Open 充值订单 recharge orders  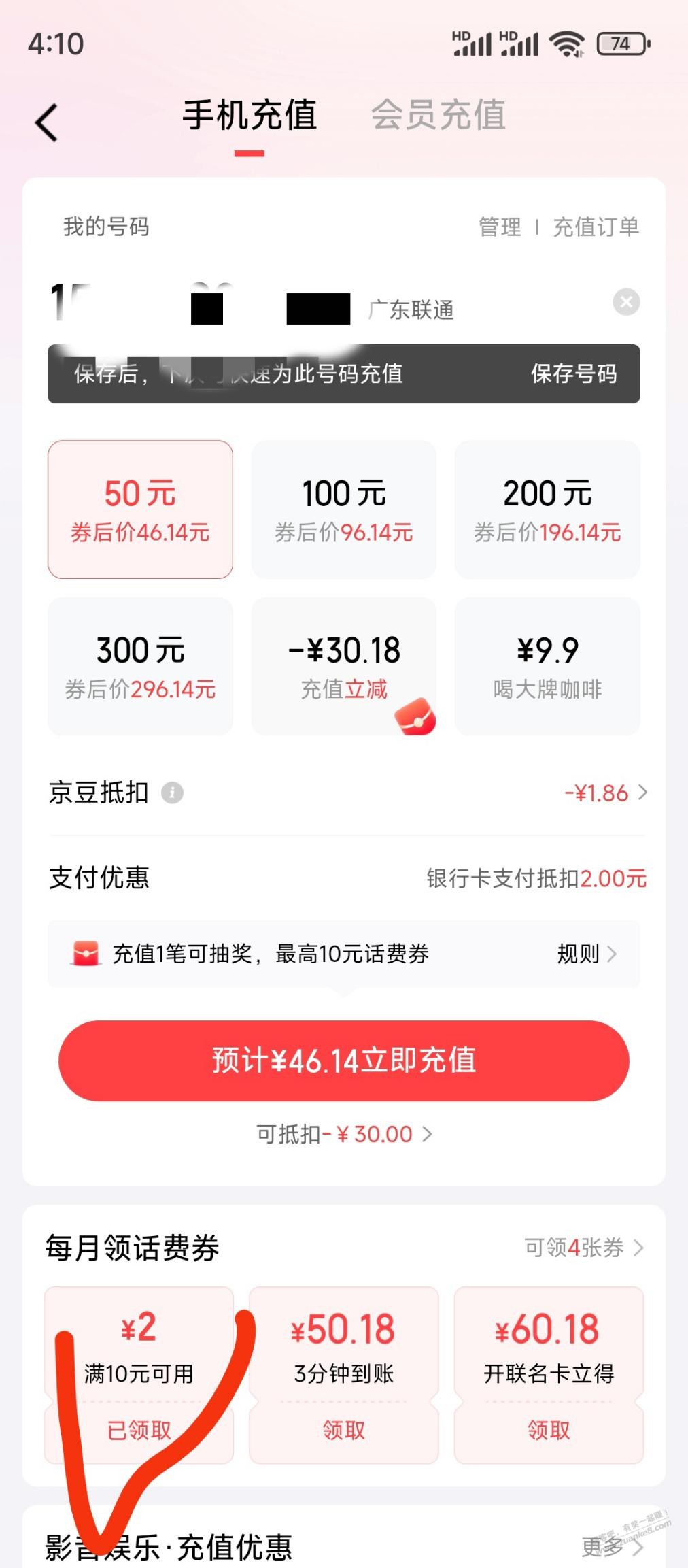pos(596,227)
